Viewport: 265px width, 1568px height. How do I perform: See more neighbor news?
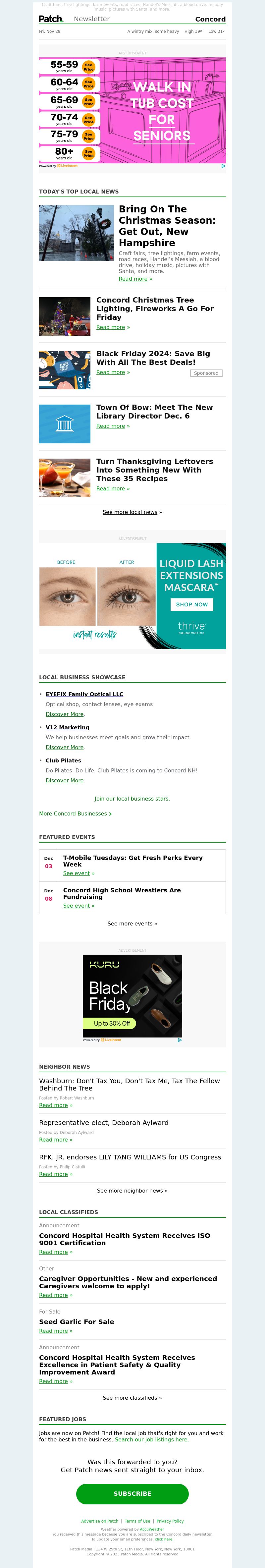[x=130, y=1191]
